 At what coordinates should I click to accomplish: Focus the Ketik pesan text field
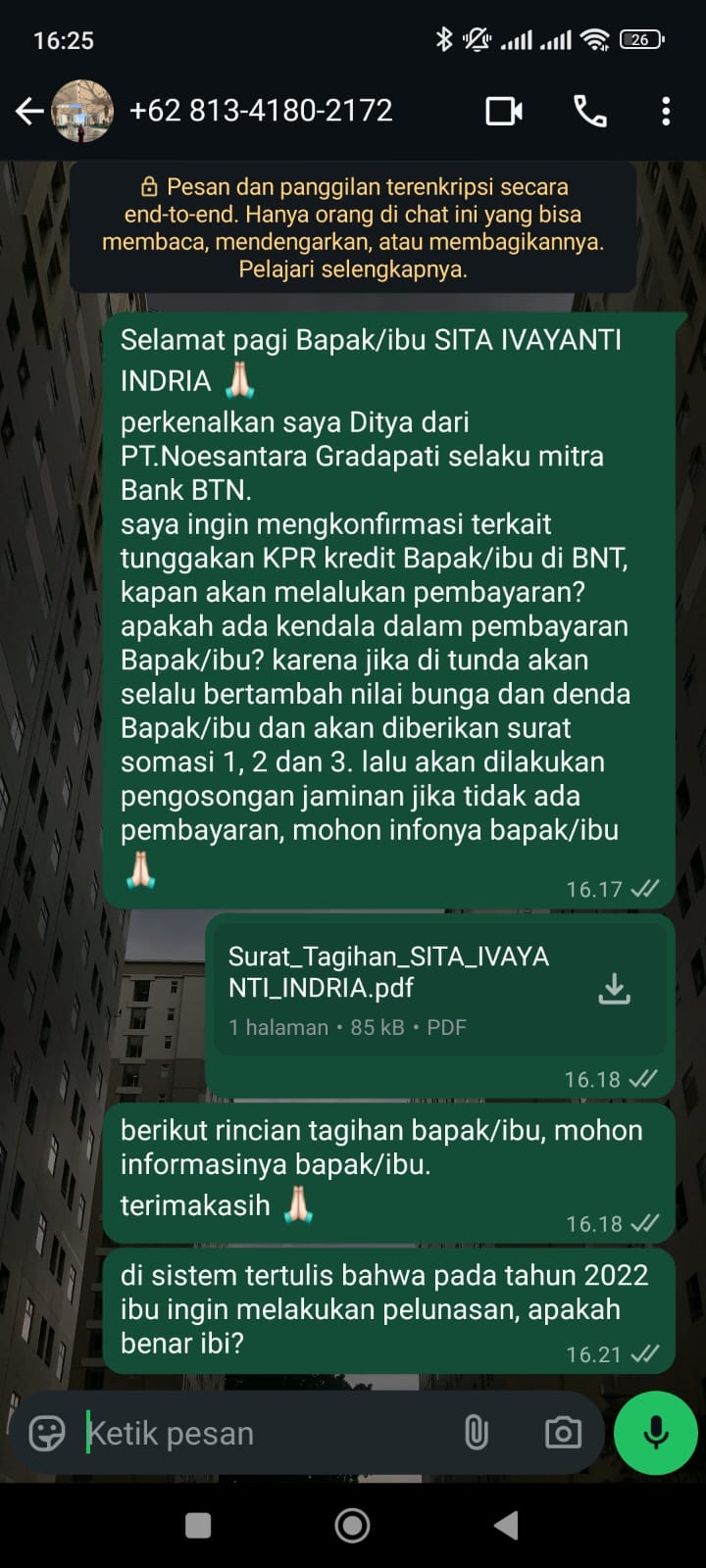[x=265, y=1433]
